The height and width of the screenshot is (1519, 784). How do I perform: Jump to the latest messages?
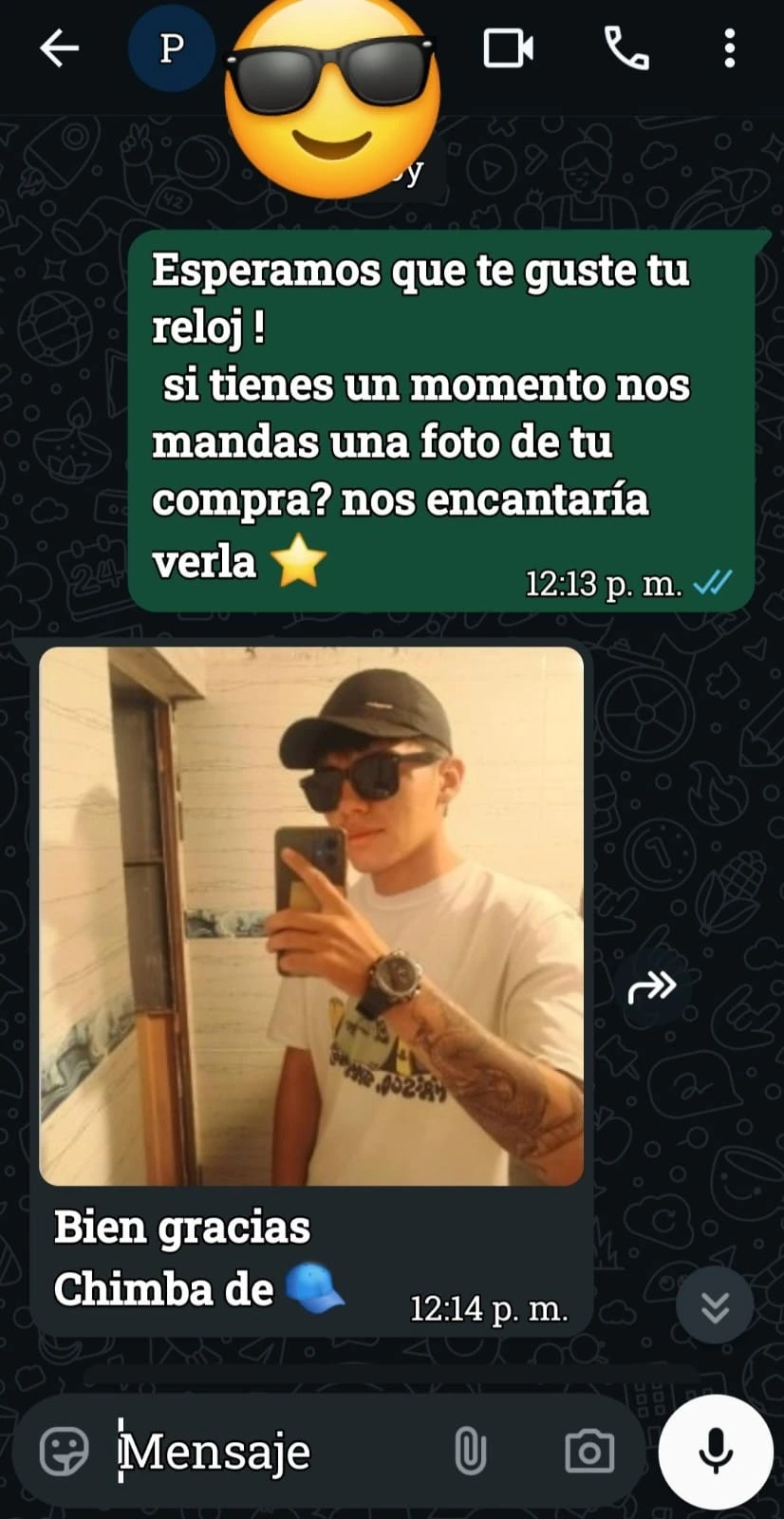coord(715,1307)
